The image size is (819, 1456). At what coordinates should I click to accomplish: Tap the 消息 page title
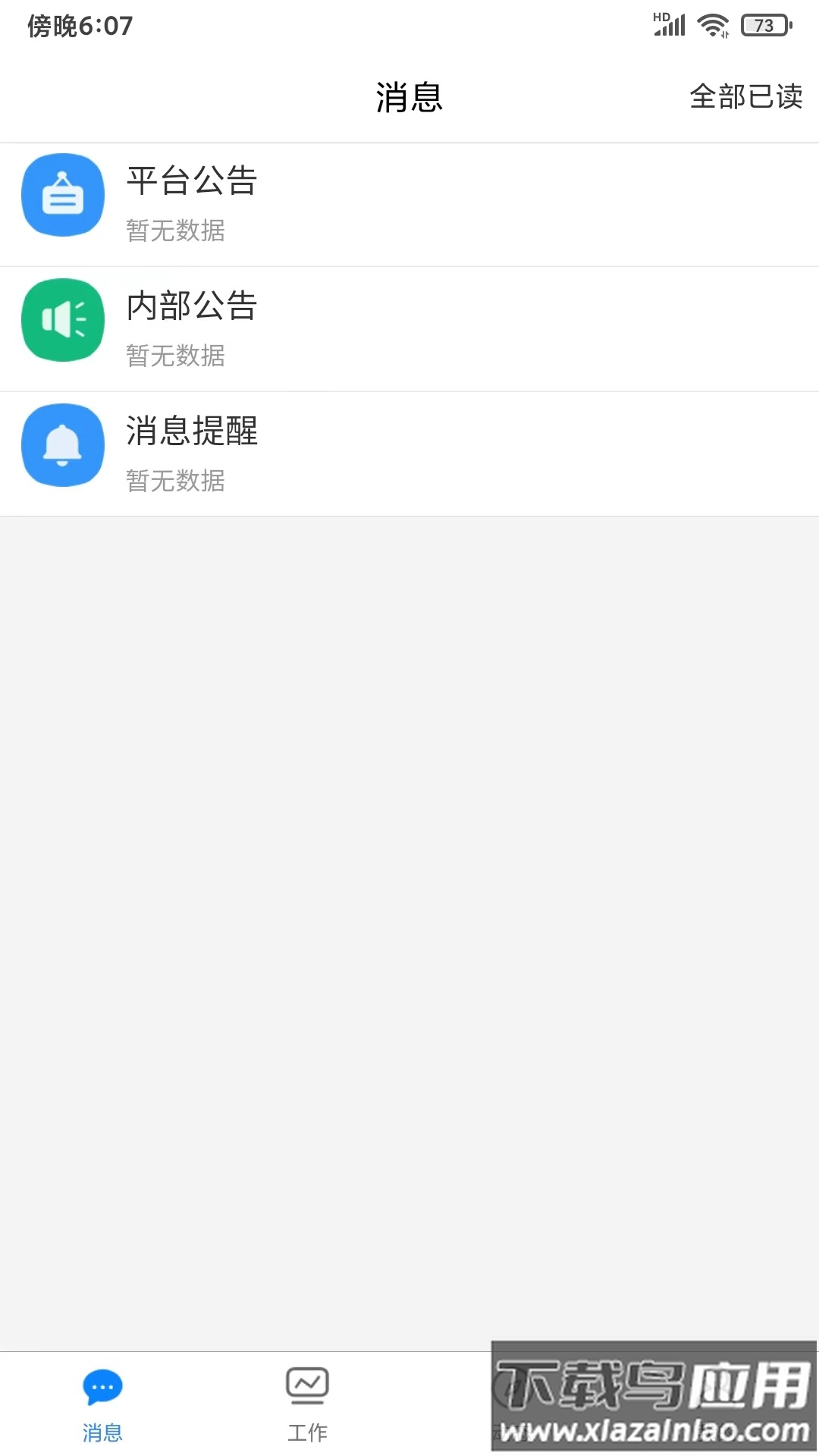coord(409,97)
